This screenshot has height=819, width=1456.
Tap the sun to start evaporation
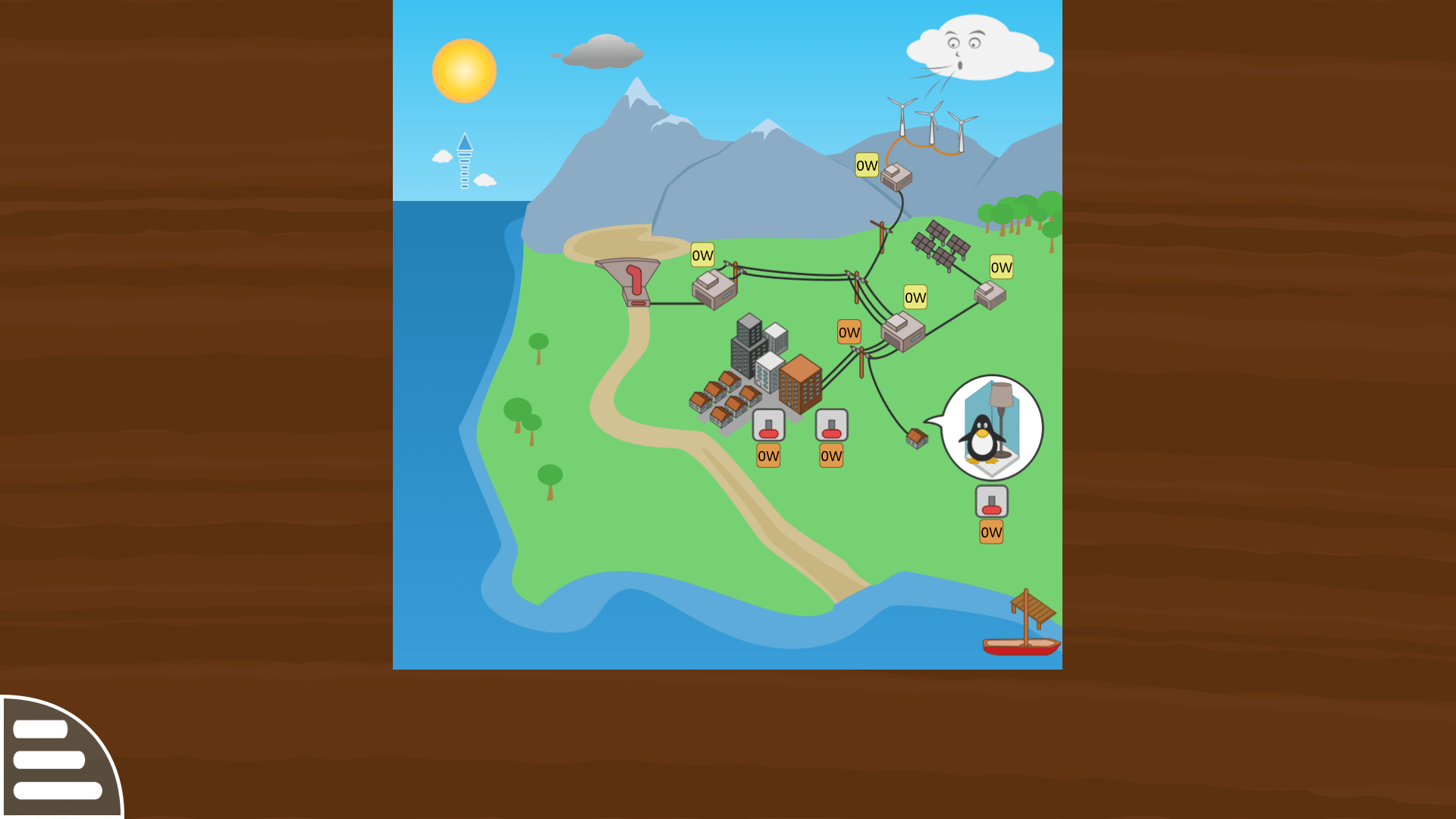464,71
